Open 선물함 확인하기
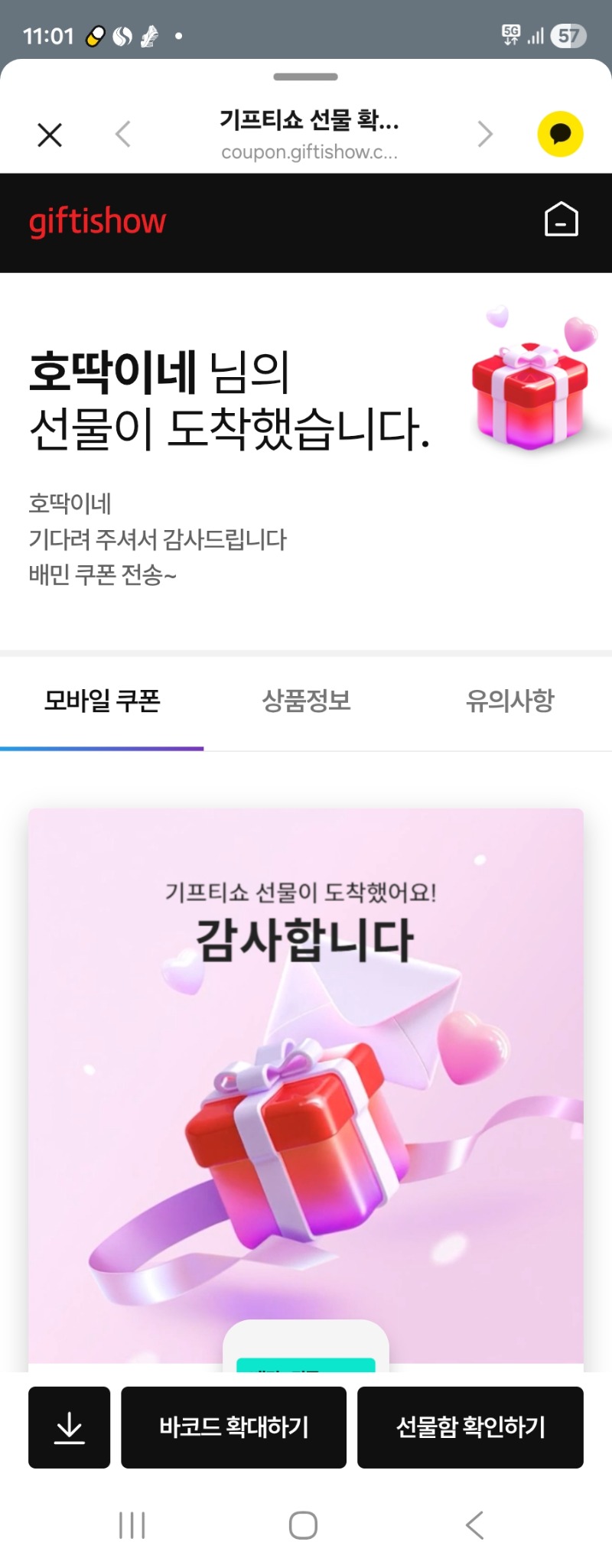This screenshot has height=1568, width=612. pyautogui.click(x=470, y=1427)
